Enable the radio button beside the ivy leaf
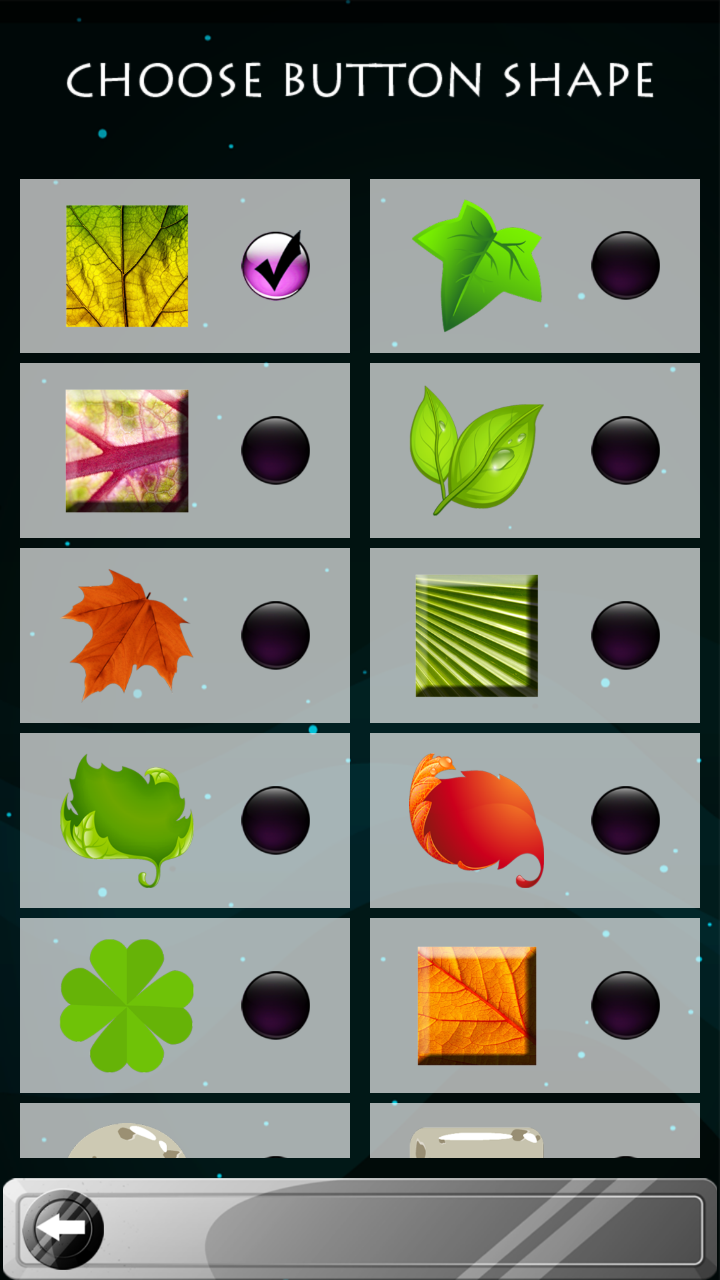This screenshot has width=720, height=1280. coord(627,265)
